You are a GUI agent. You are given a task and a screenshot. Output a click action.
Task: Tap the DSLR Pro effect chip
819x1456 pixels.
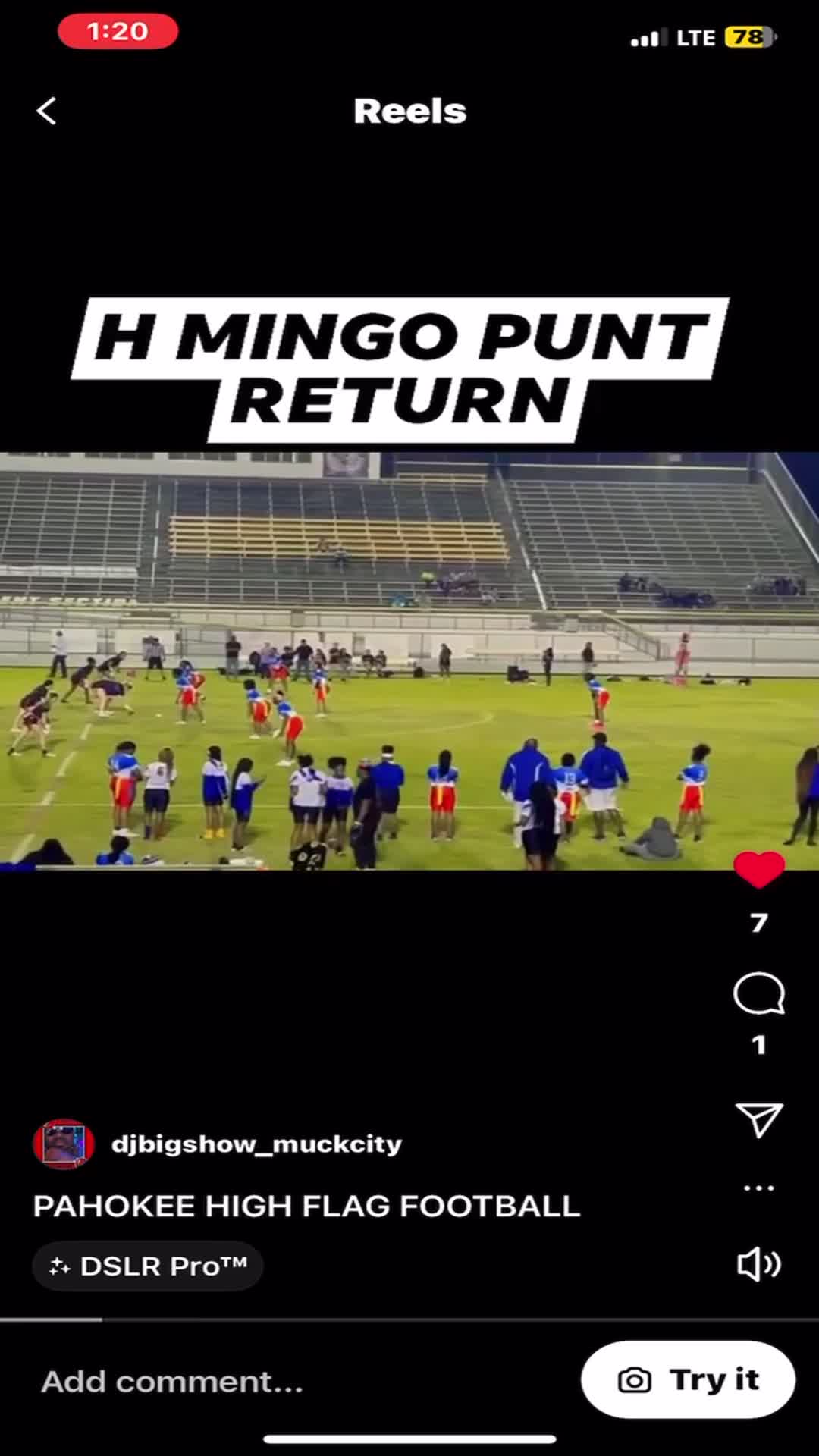148,1266
